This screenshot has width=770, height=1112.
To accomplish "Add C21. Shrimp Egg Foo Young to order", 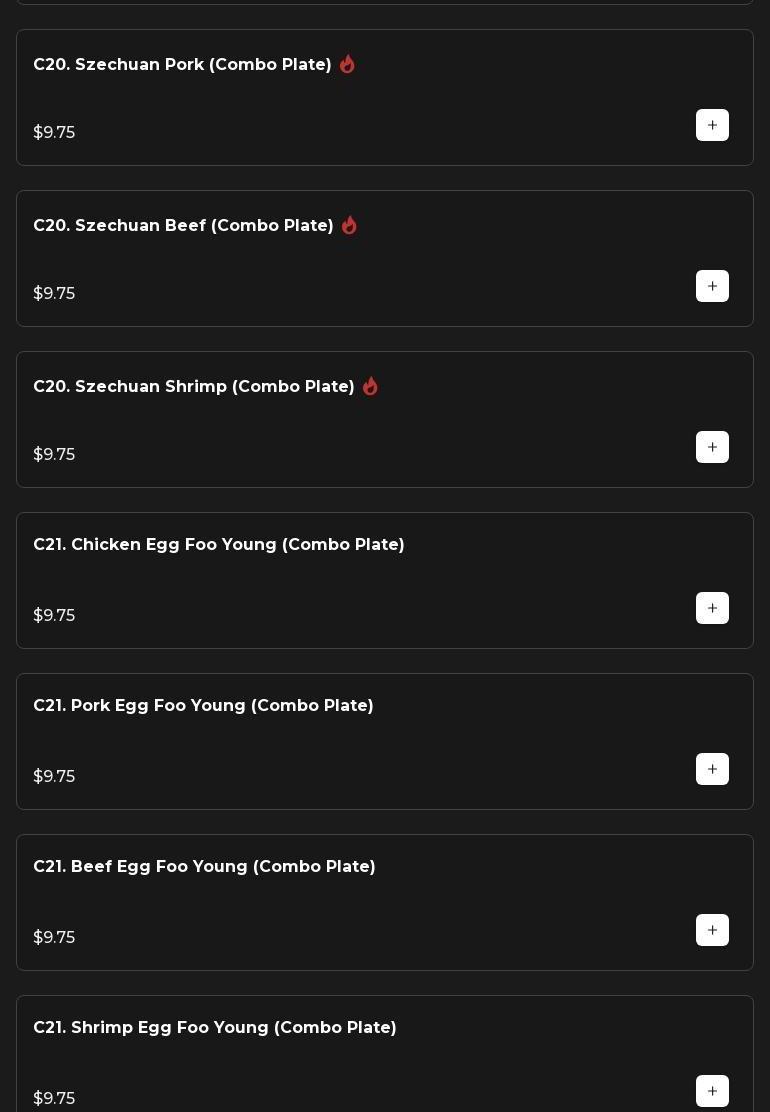I will pyautogui.click(x=712, y=1091).
